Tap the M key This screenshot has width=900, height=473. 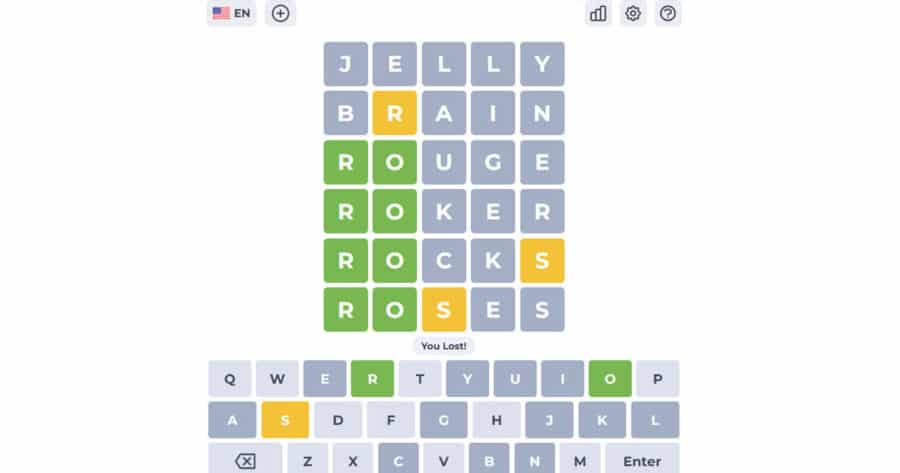click(x=580, y=459)
